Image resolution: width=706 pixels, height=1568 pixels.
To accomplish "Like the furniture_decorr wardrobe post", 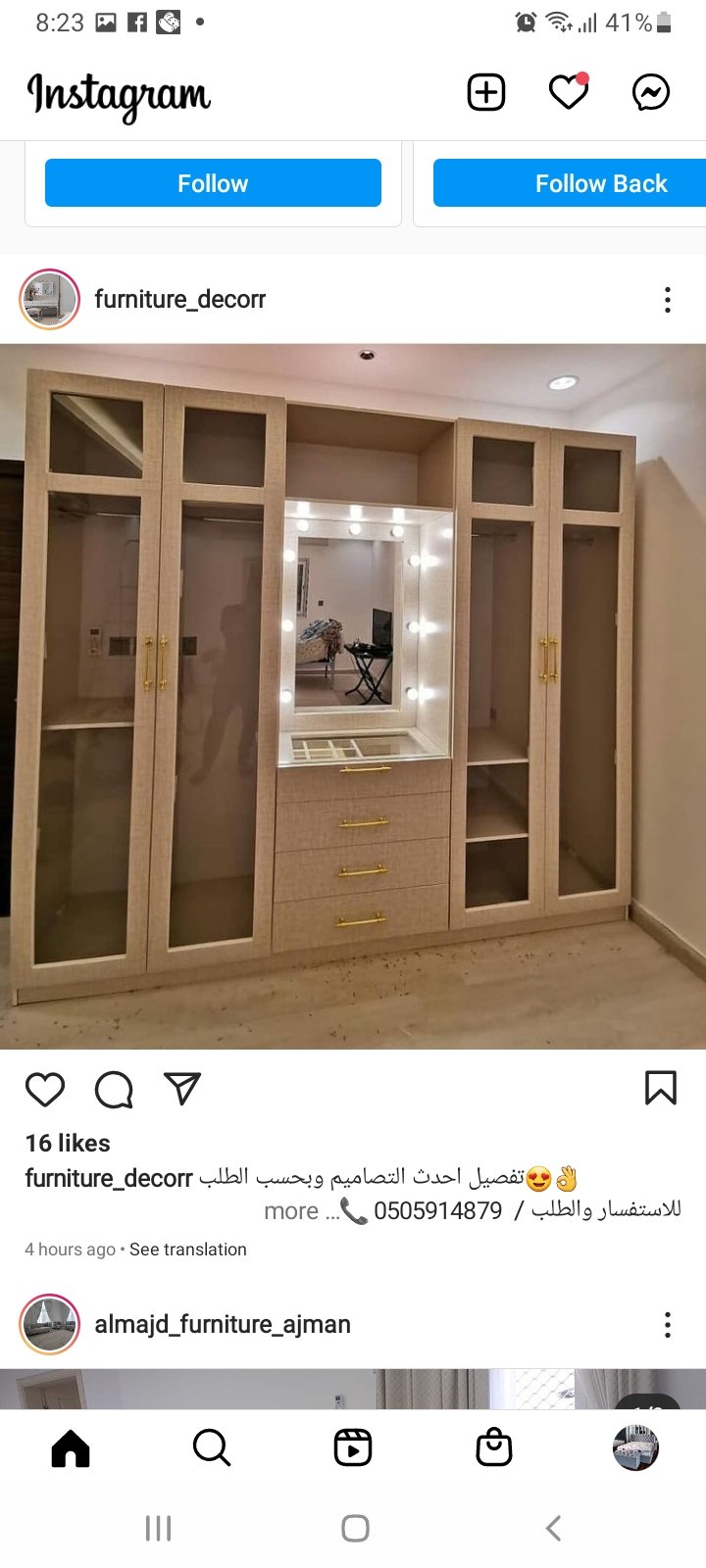I will click(45, 1090).
